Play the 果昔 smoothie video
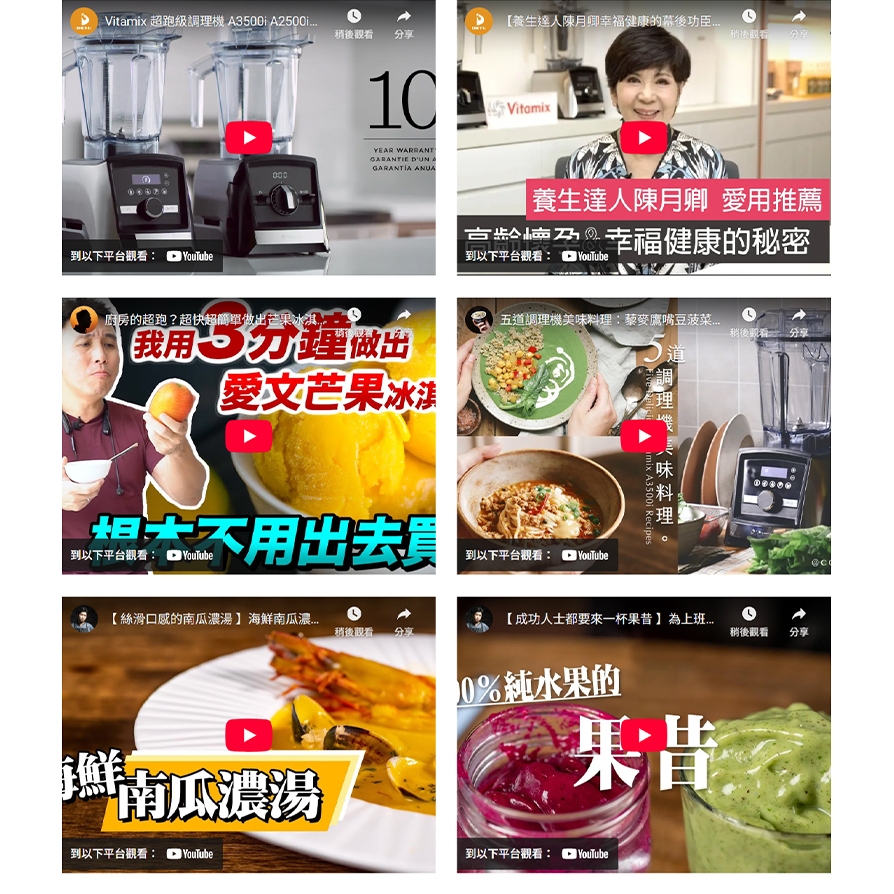Viewport: 894px width, 894px height. (x=644, y=735)
